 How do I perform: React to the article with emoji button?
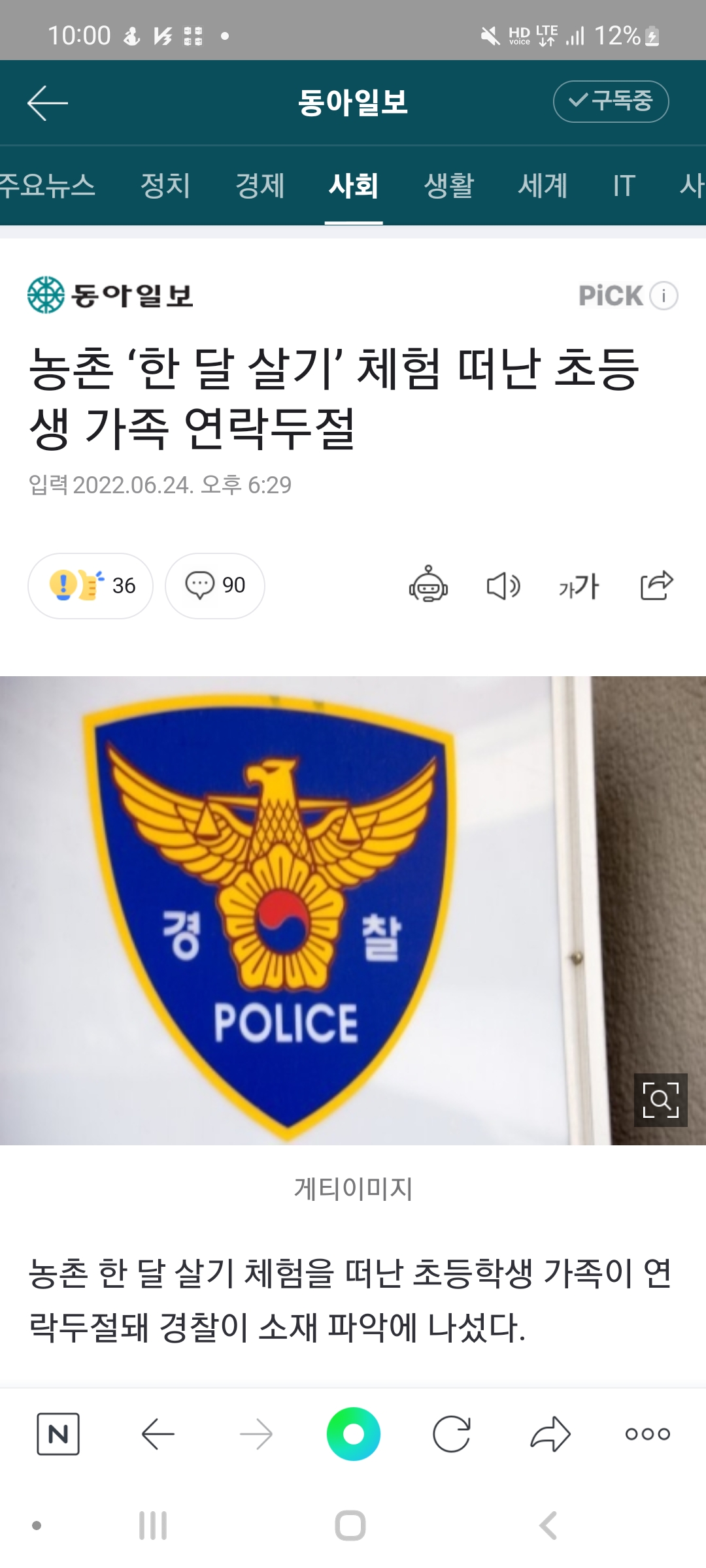point(90,585)
